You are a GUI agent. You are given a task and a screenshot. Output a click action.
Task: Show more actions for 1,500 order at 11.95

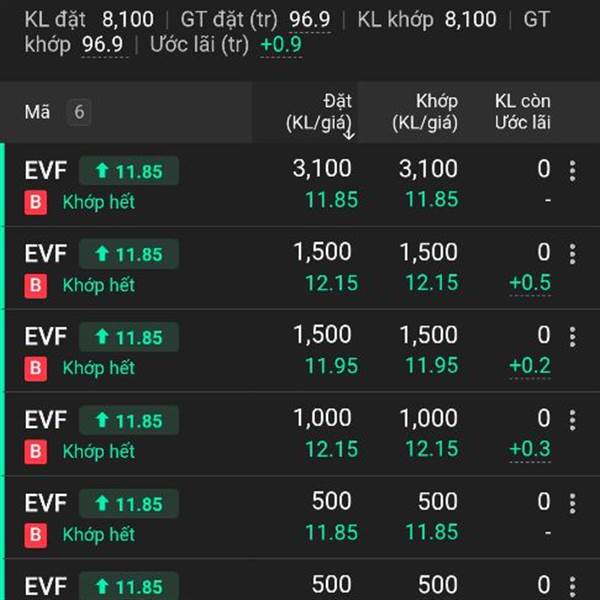[x=572, y=337]
